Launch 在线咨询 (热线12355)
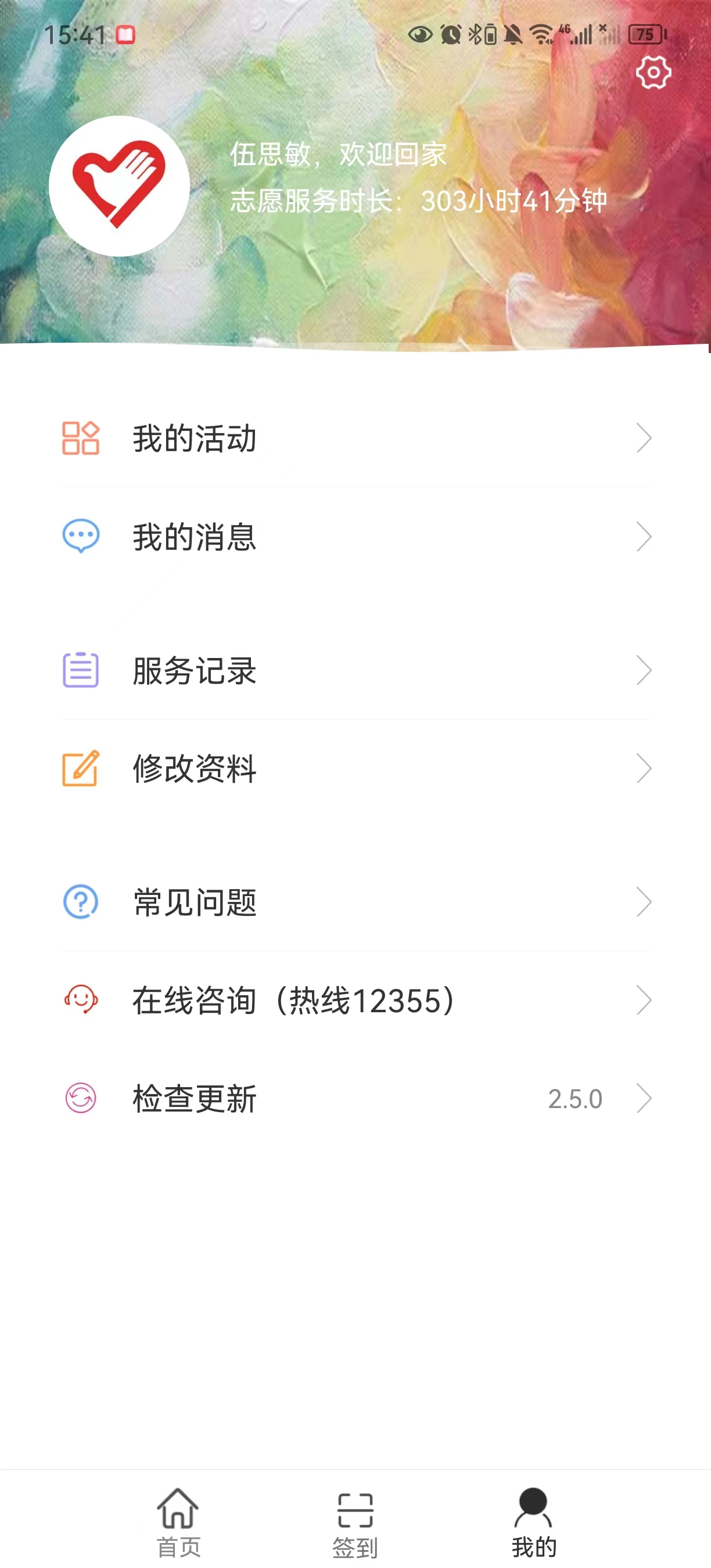 (355, 1000)
